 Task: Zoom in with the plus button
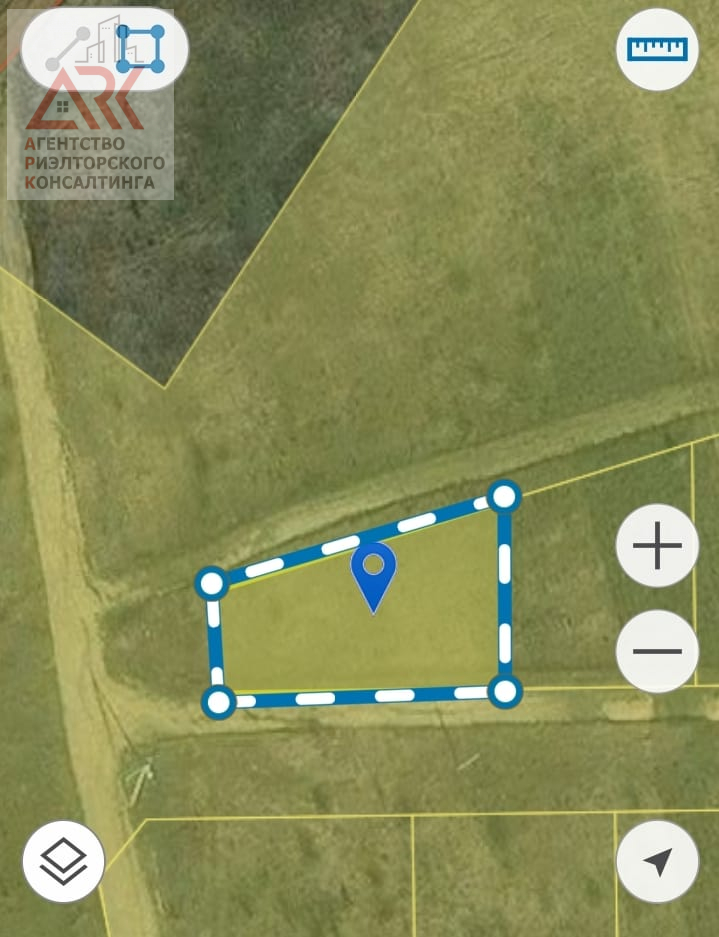coord(657,546)
